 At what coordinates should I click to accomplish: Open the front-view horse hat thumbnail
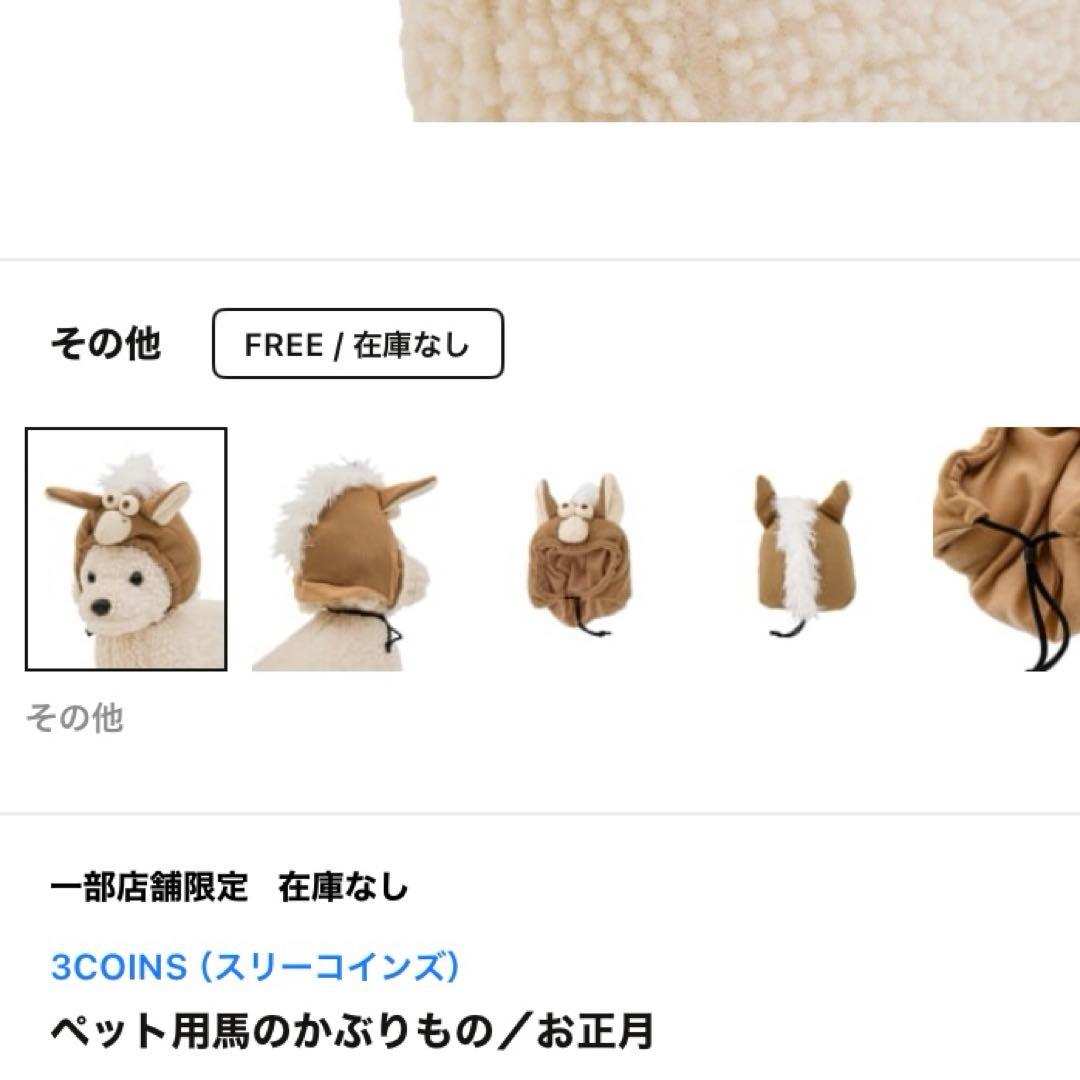tap(580, 551)
